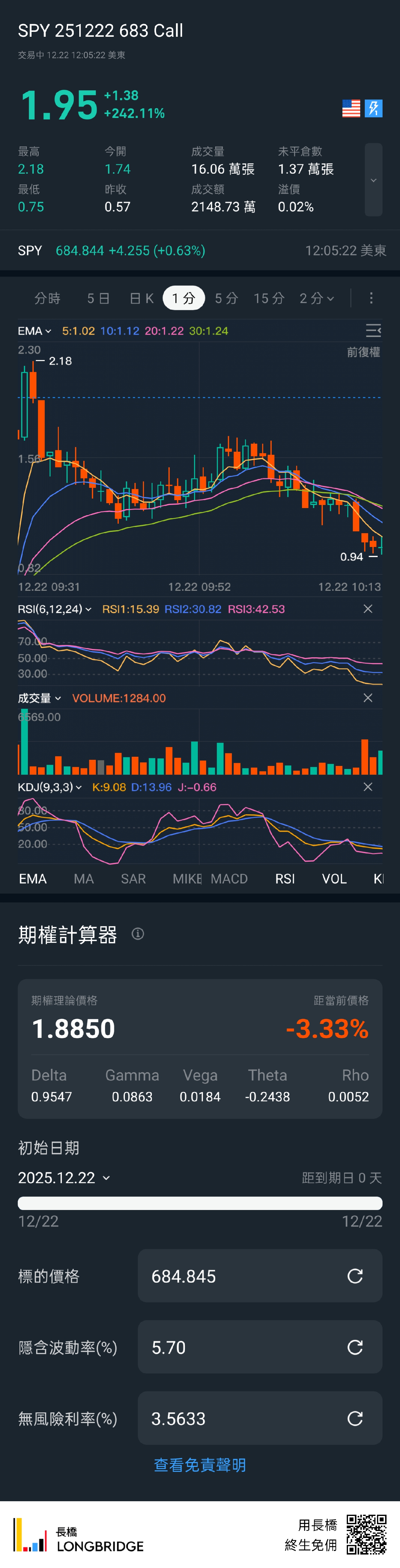The width and height of the screenshot is (400, 1568).
Task: Open the 2 分 interval dropdown
Action: click(x=317, y=298)
